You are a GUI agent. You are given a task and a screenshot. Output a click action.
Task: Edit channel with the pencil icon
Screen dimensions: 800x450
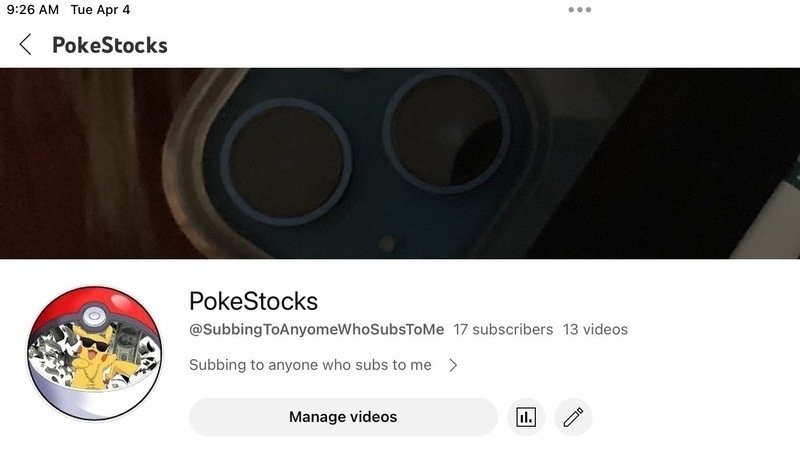(x=573, y=417)
